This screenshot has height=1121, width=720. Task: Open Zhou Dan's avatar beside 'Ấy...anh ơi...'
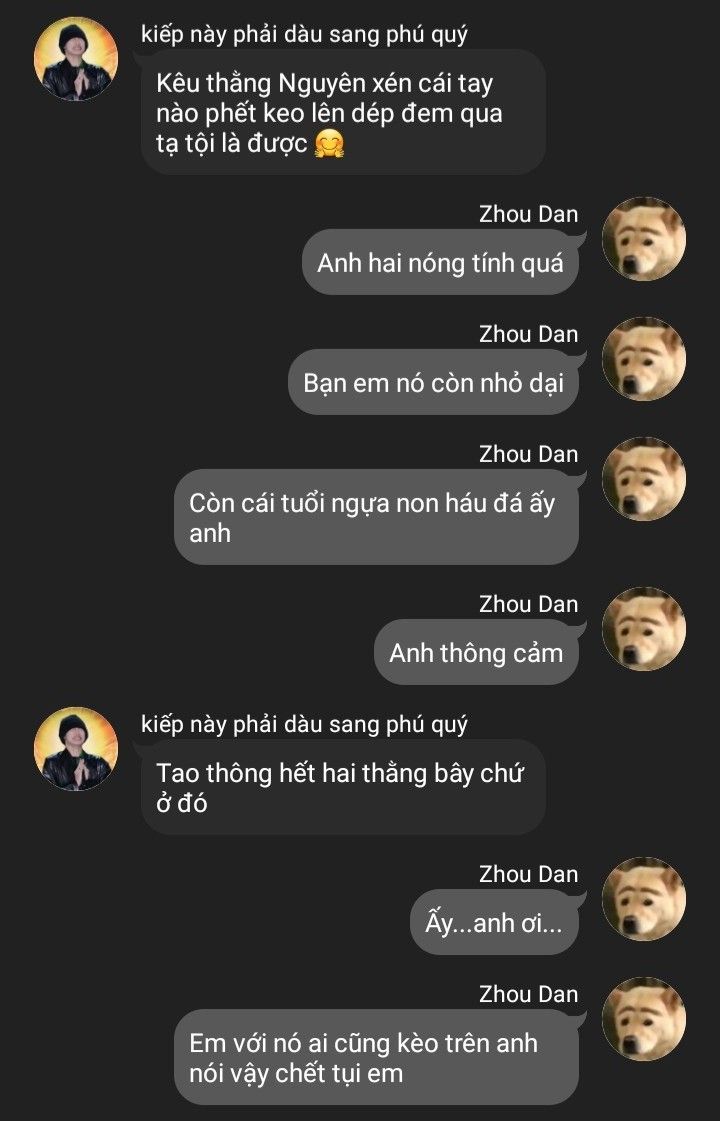click(x=644, y=898)
